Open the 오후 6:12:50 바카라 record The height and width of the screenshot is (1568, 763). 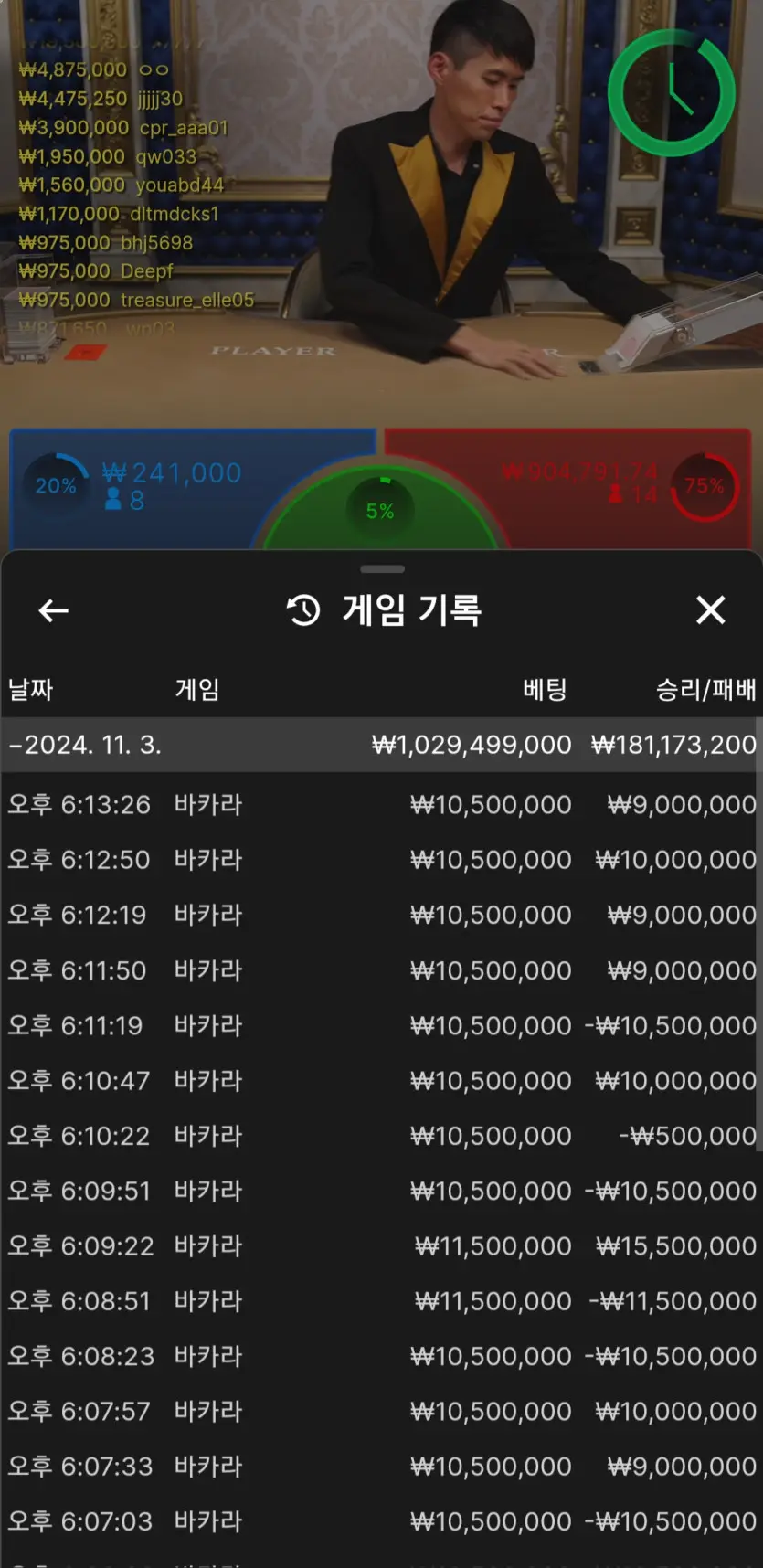point(381,860)
